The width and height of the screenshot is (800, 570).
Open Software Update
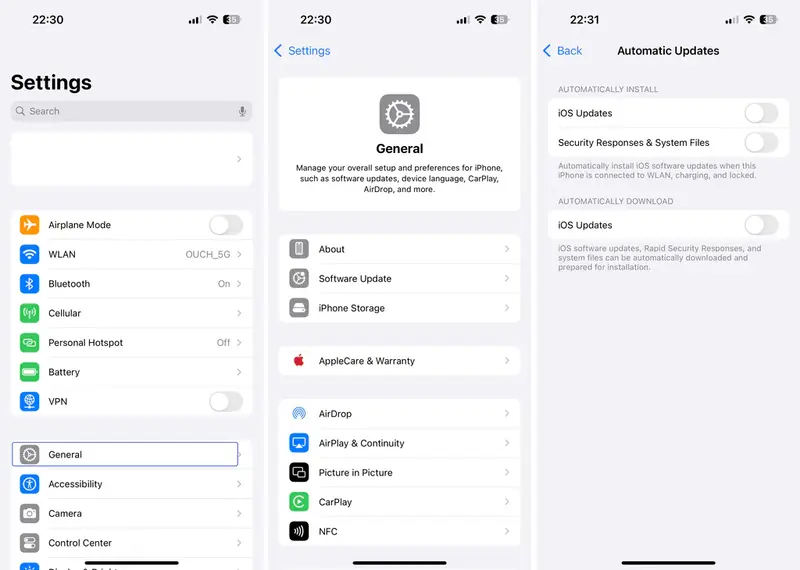point(398,278)
